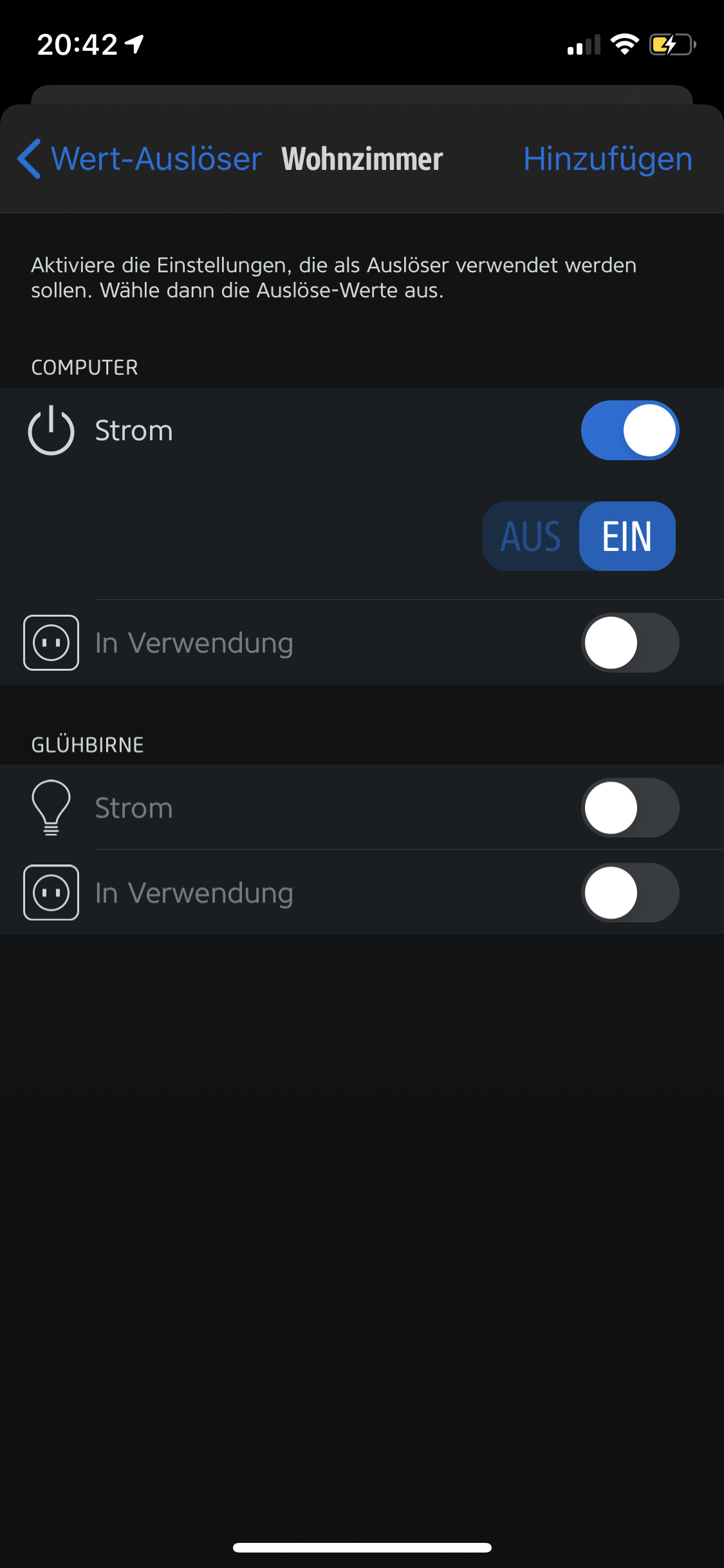Go back to Wert-Auslöser

pyautogui.click(x=139, y=159)
